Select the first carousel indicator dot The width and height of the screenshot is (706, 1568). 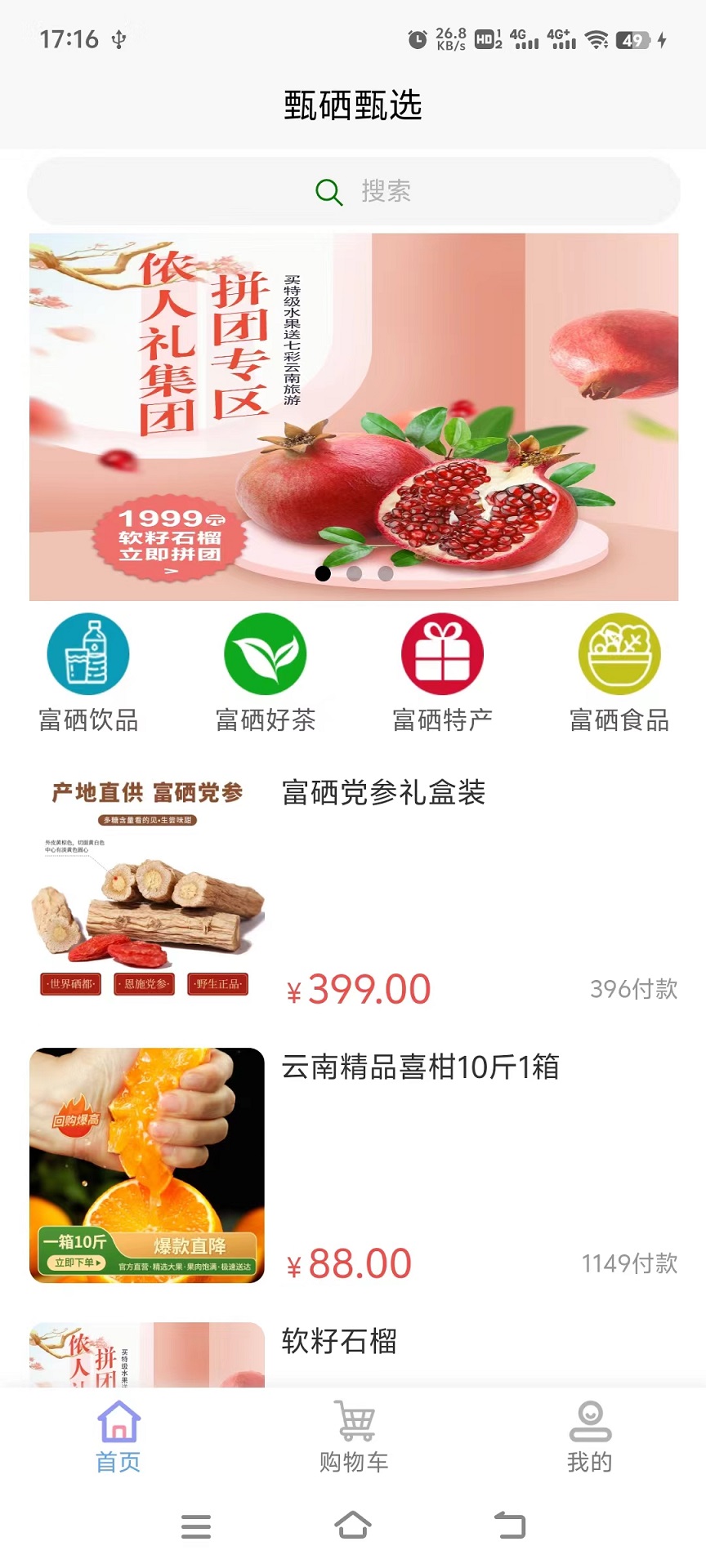324,573
